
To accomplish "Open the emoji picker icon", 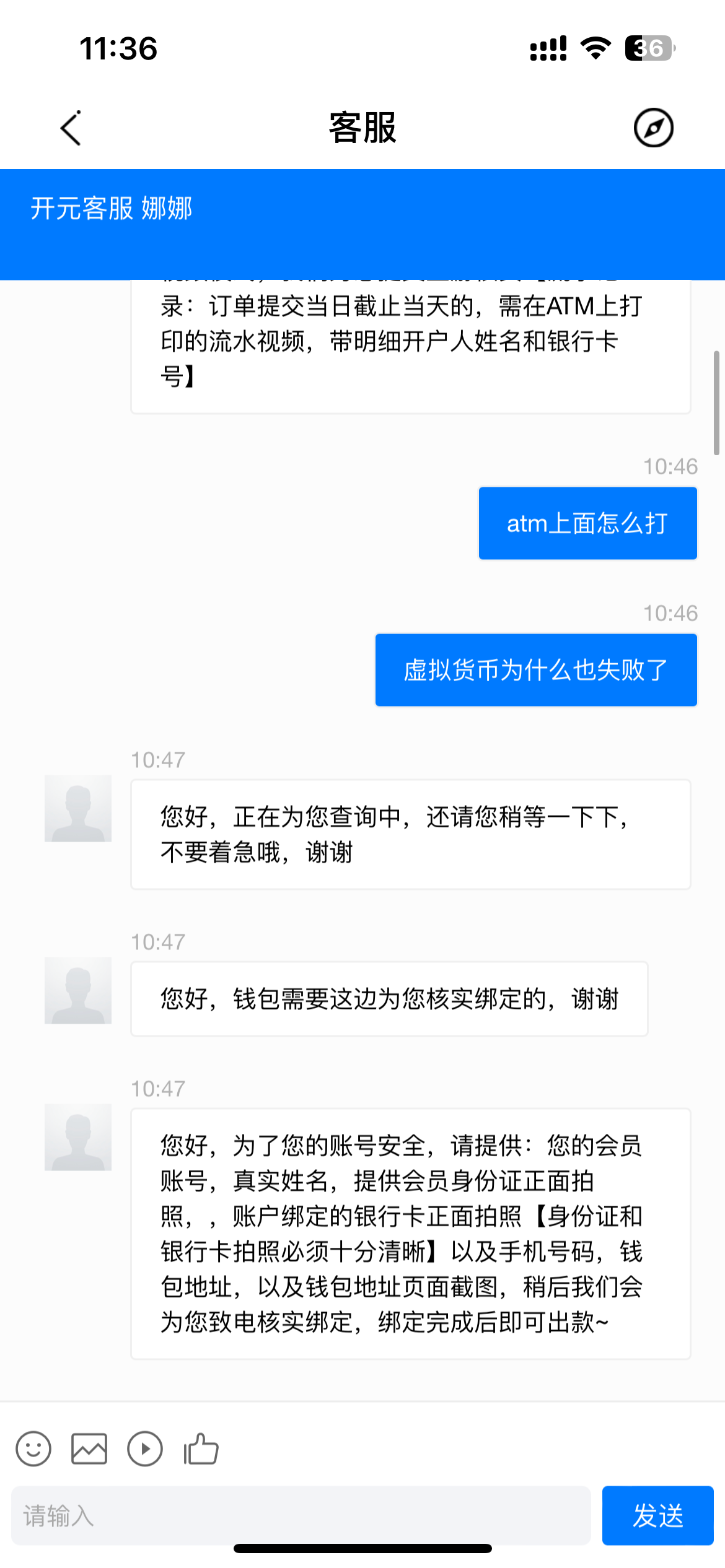I will (34, 1449).
